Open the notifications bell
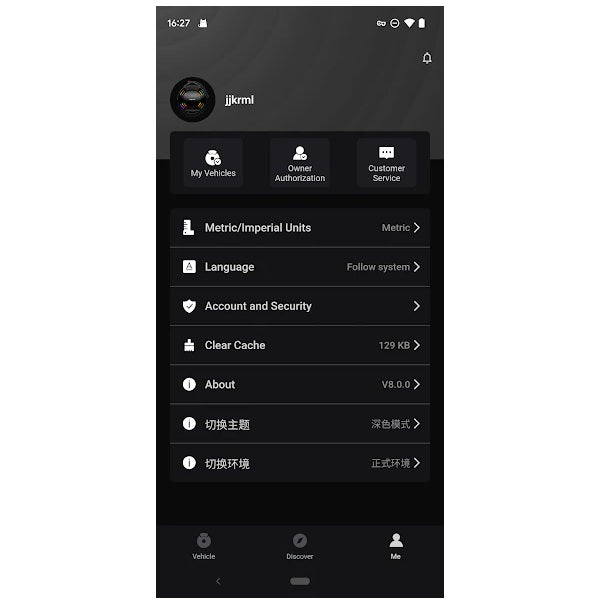This screenshot has height=600, width=600. [427, 58]
